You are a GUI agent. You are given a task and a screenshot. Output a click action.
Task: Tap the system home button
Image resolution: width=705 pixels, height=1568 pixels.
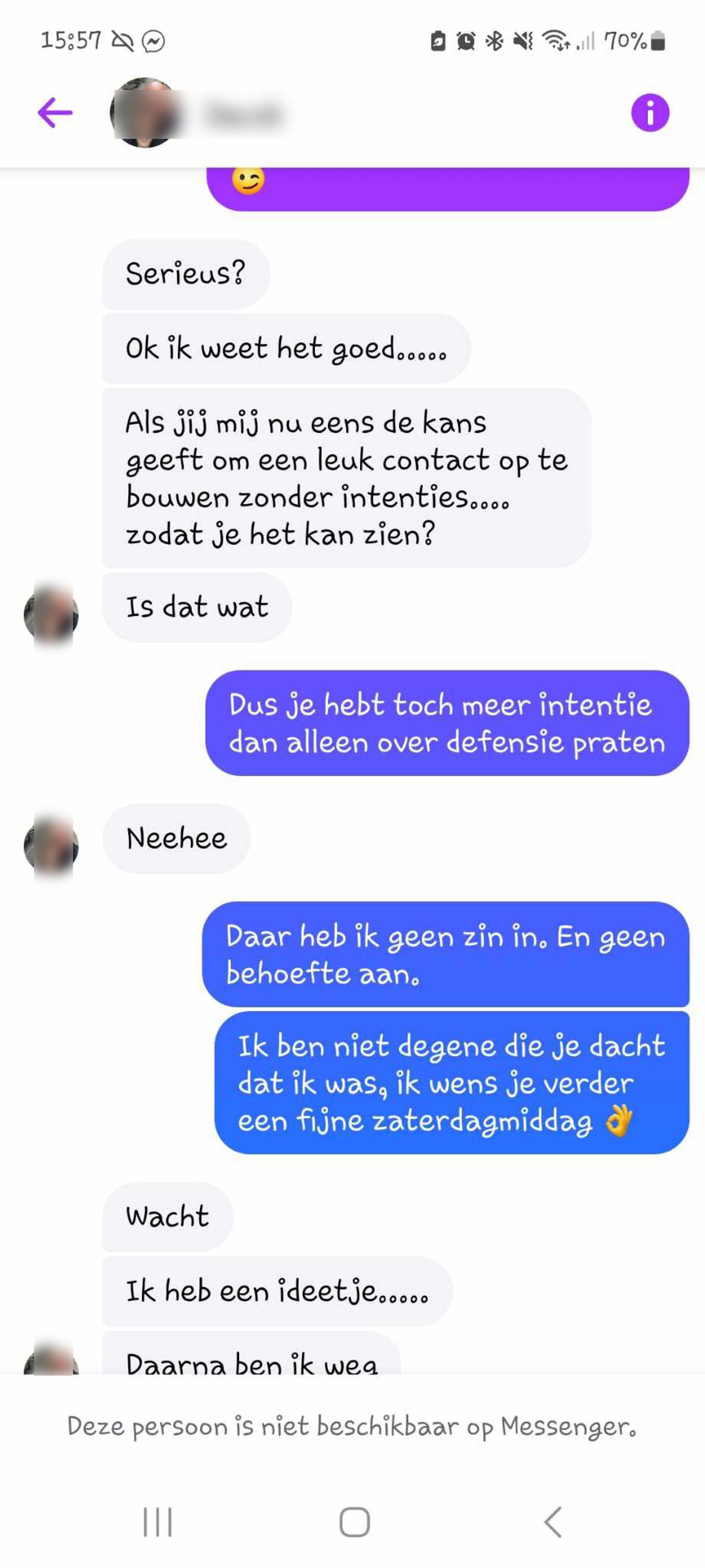[x=354, y=1522]
